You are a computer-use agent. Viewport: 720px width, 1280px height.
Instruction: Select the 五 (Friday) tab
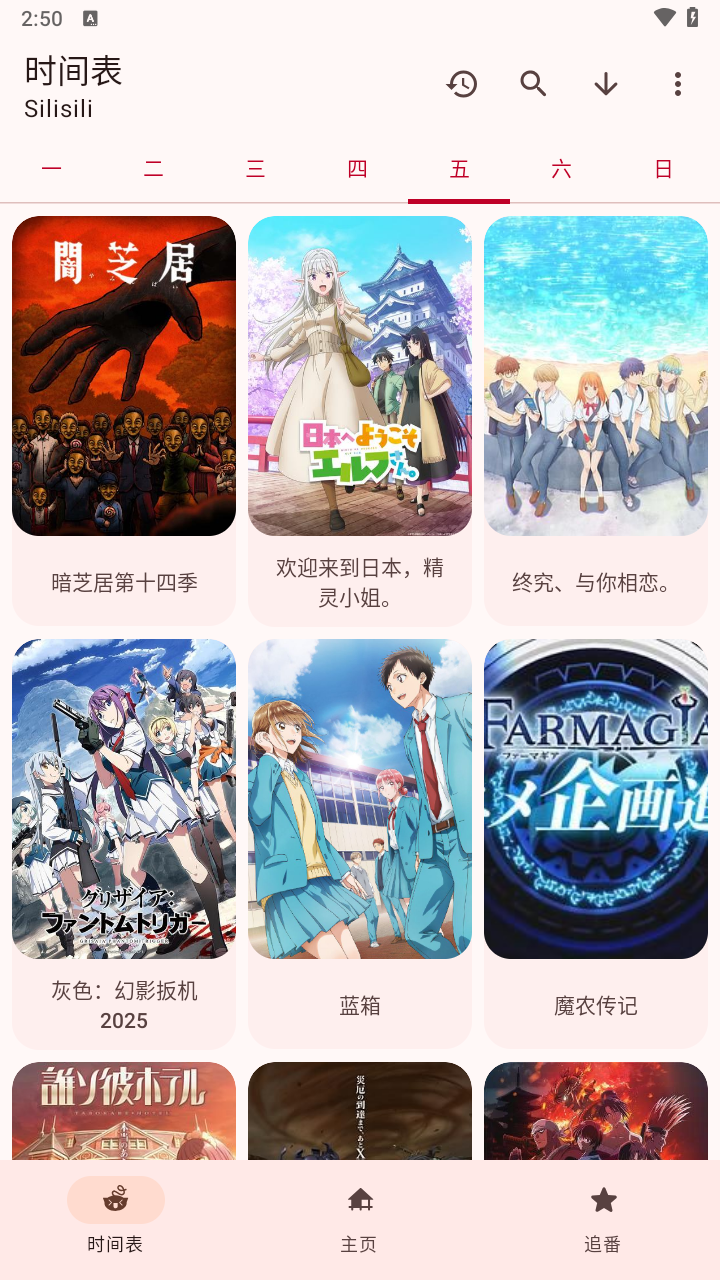pyautogui.click(x=459, y=169)
